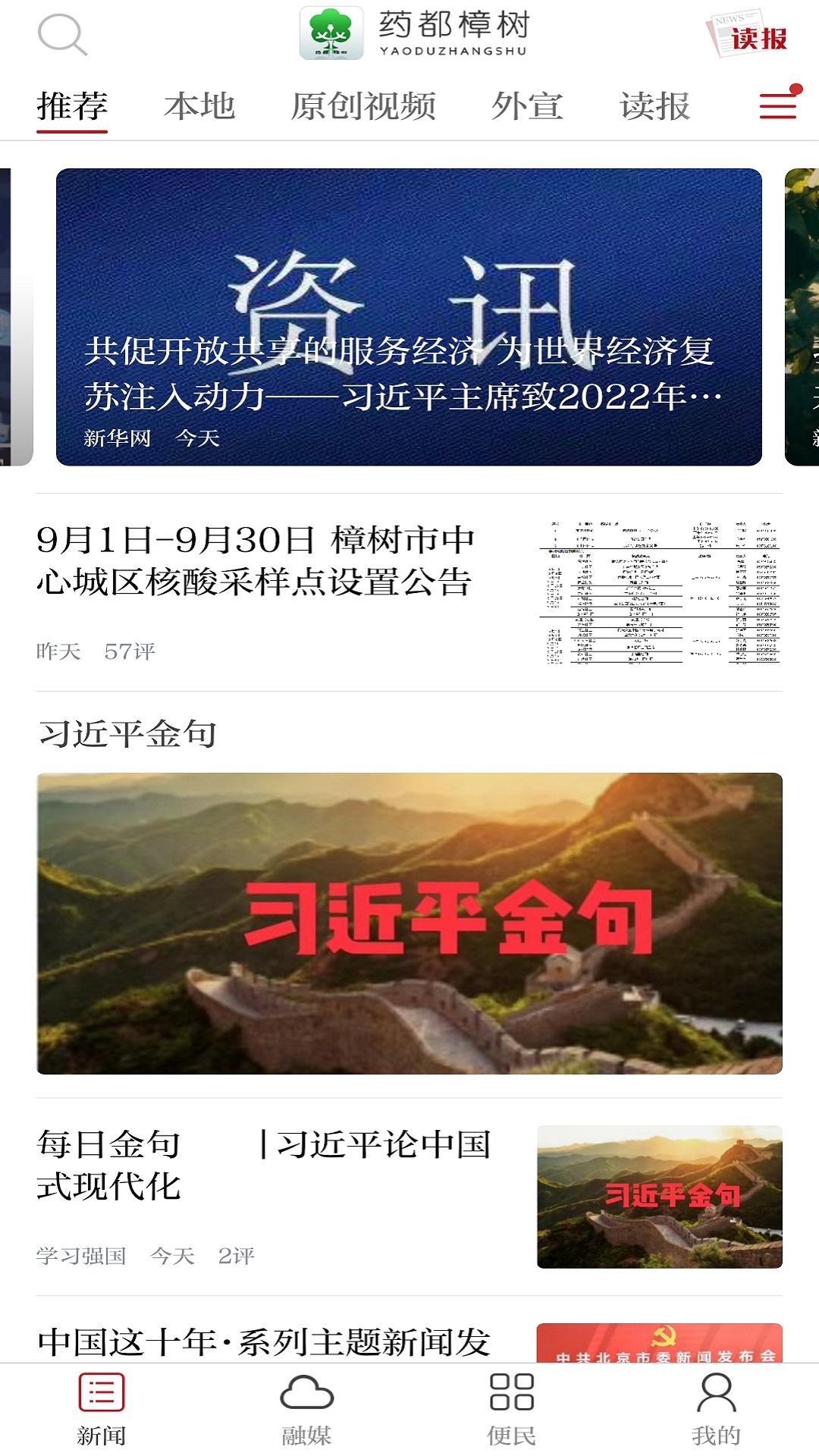Open the featured 习近平主席致2022年 carousel article
The height and width of the screenshot is (1456, 819).
click(409, 318)
